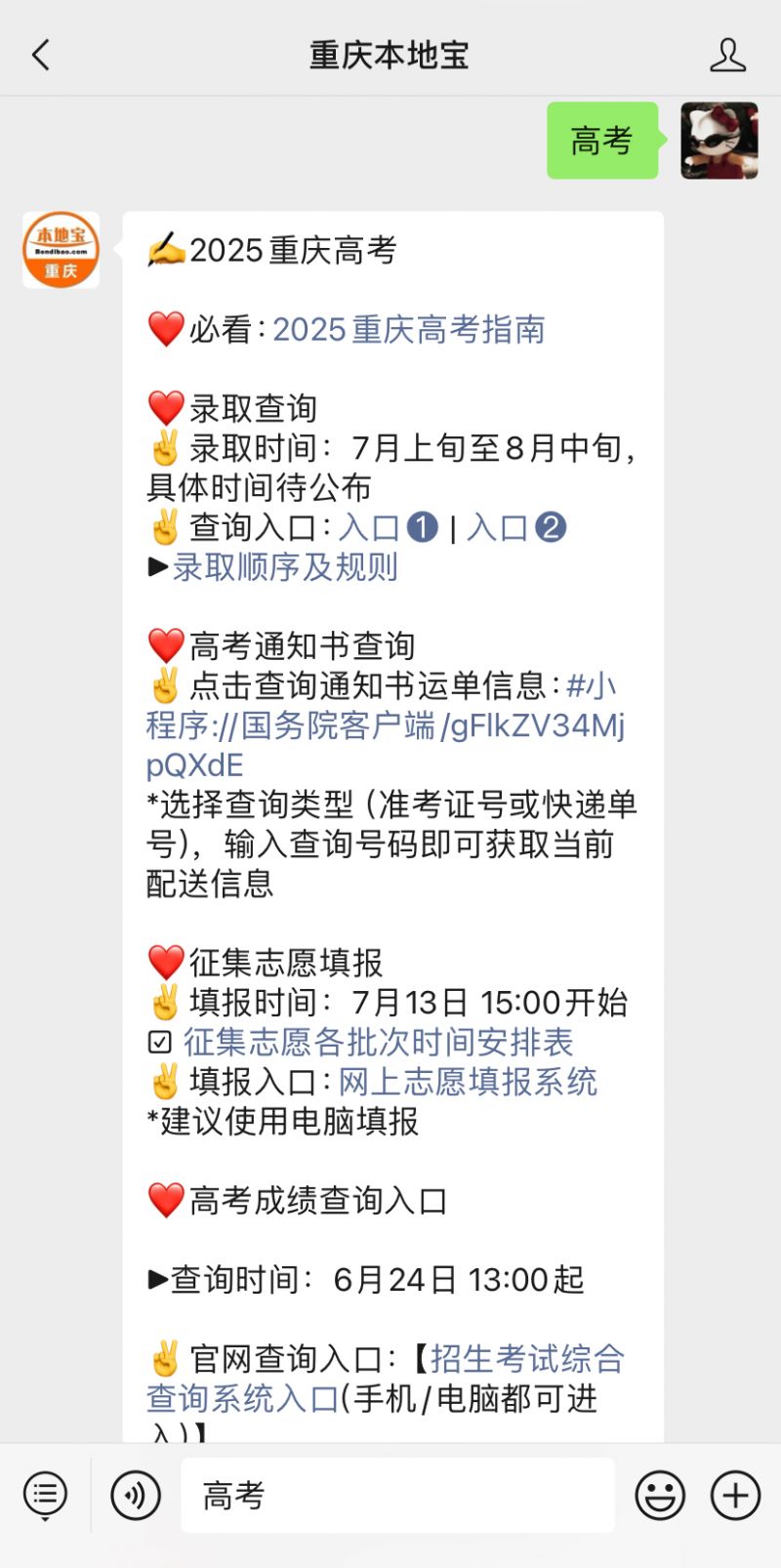The width and height of the screenshot is (781, 1568).
Task: Open the 2025重庆高考指南 link
Action: (x=412, y=330)
